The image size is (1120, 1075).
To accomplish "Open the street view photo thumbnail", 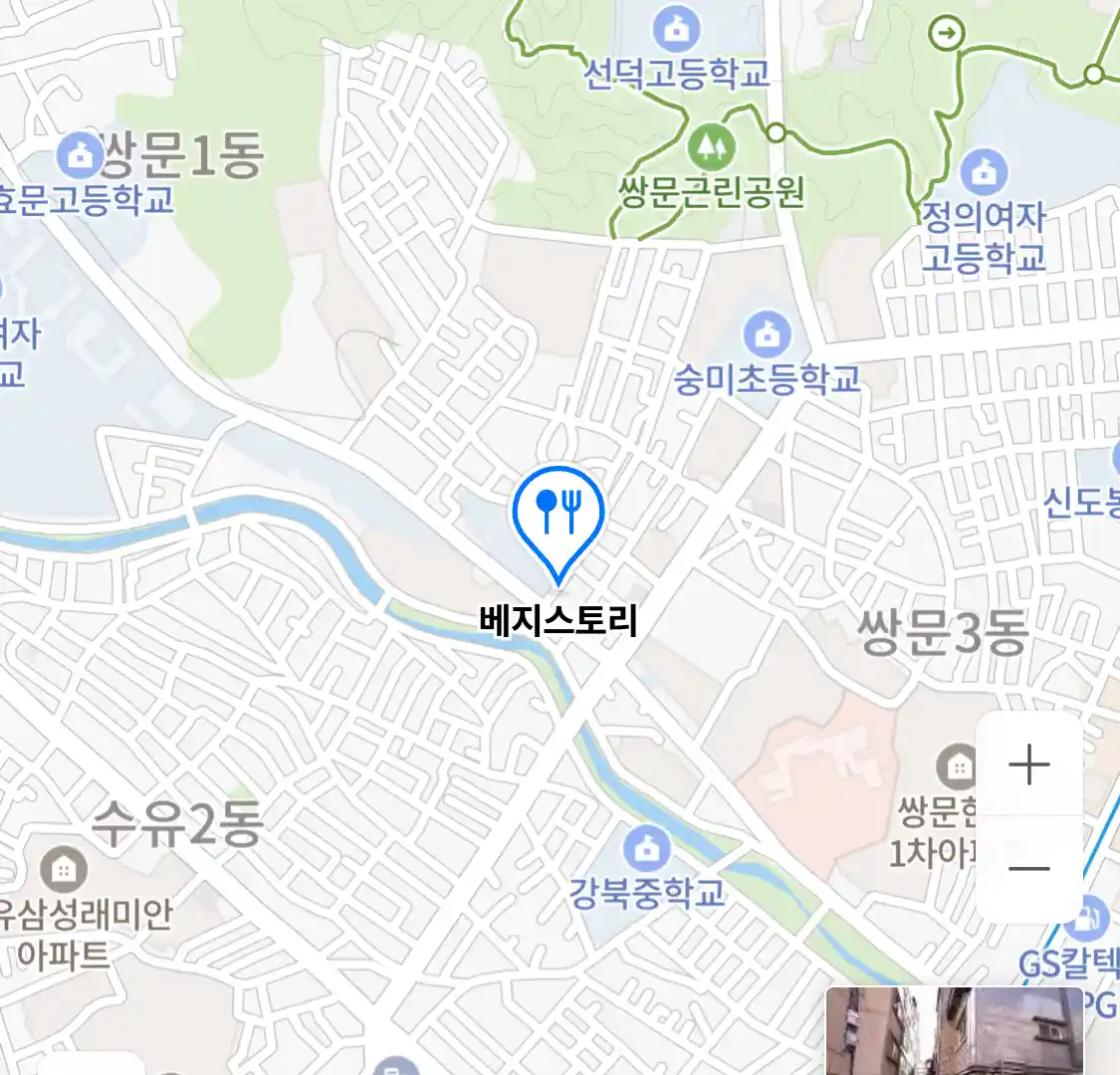I will [954, 1030].
